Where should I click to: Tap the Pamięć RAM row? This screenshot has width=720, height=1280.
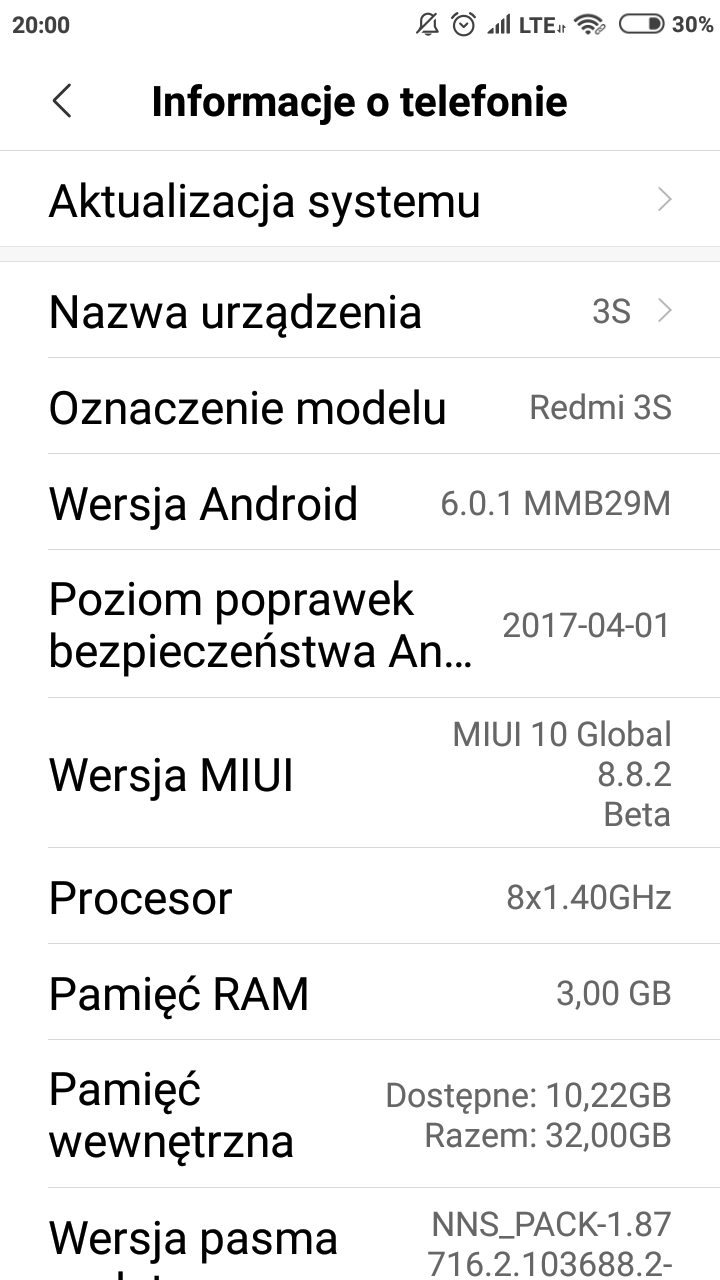[360, 993]
